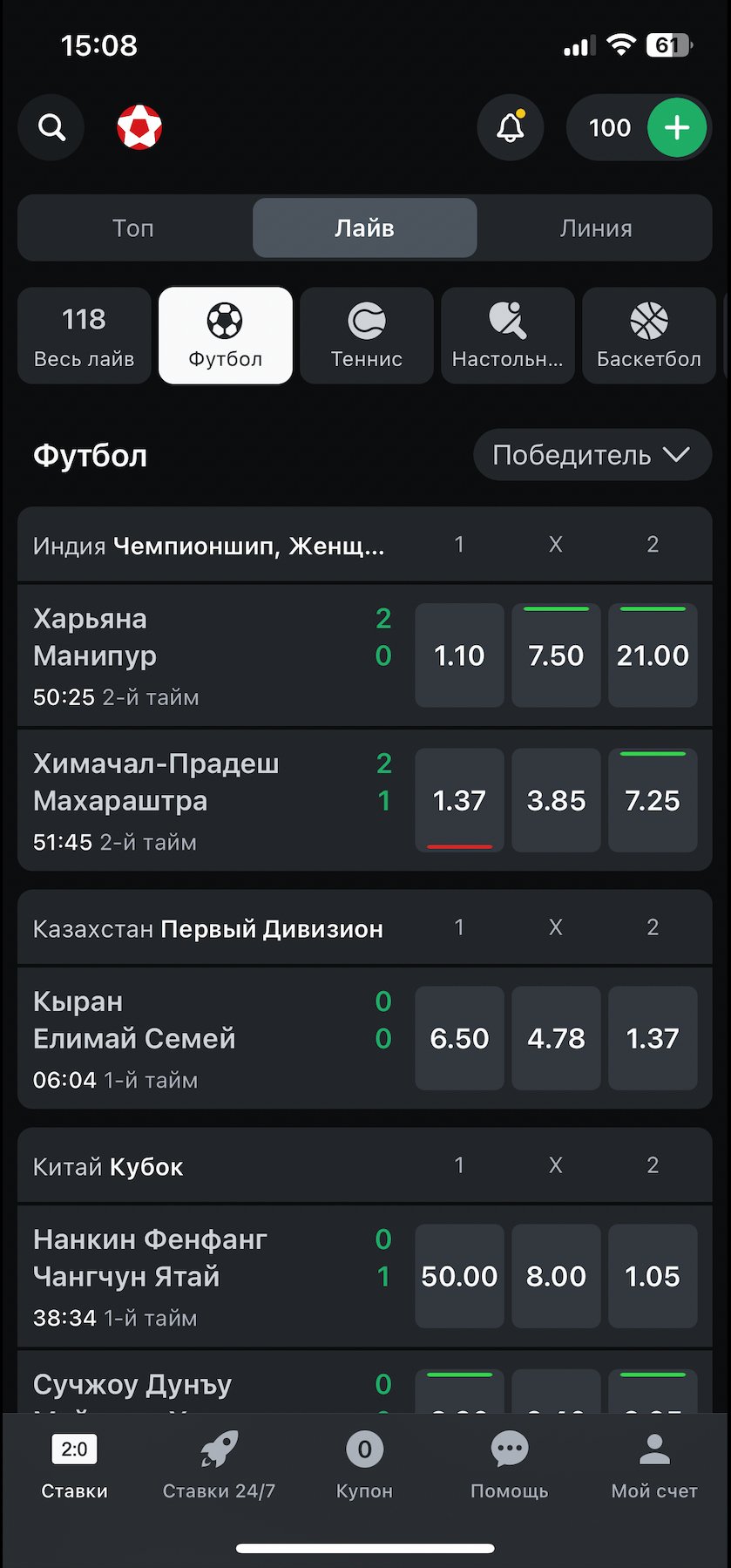Expand the Победитель market dropdown
The image size is (731, 1568).
592,455
